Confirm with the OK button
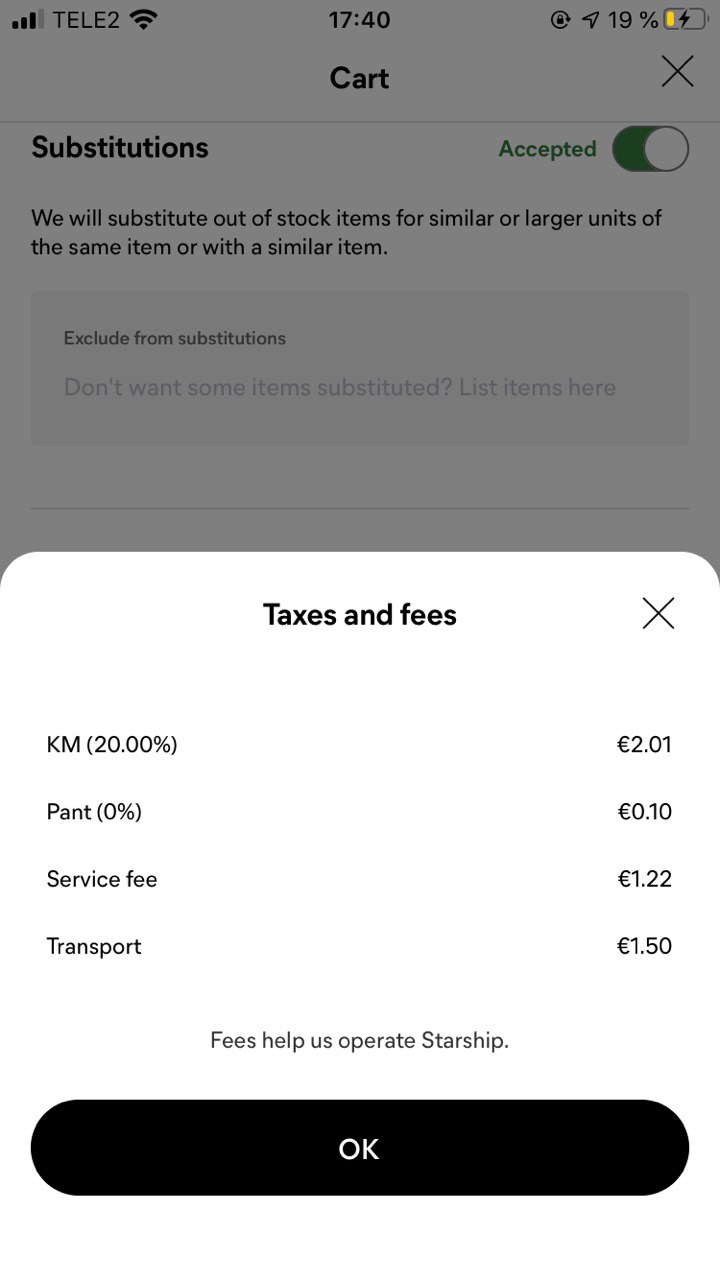This screenshot has width=720, height=1280. pyautogui.click(x=360, y=1148)
